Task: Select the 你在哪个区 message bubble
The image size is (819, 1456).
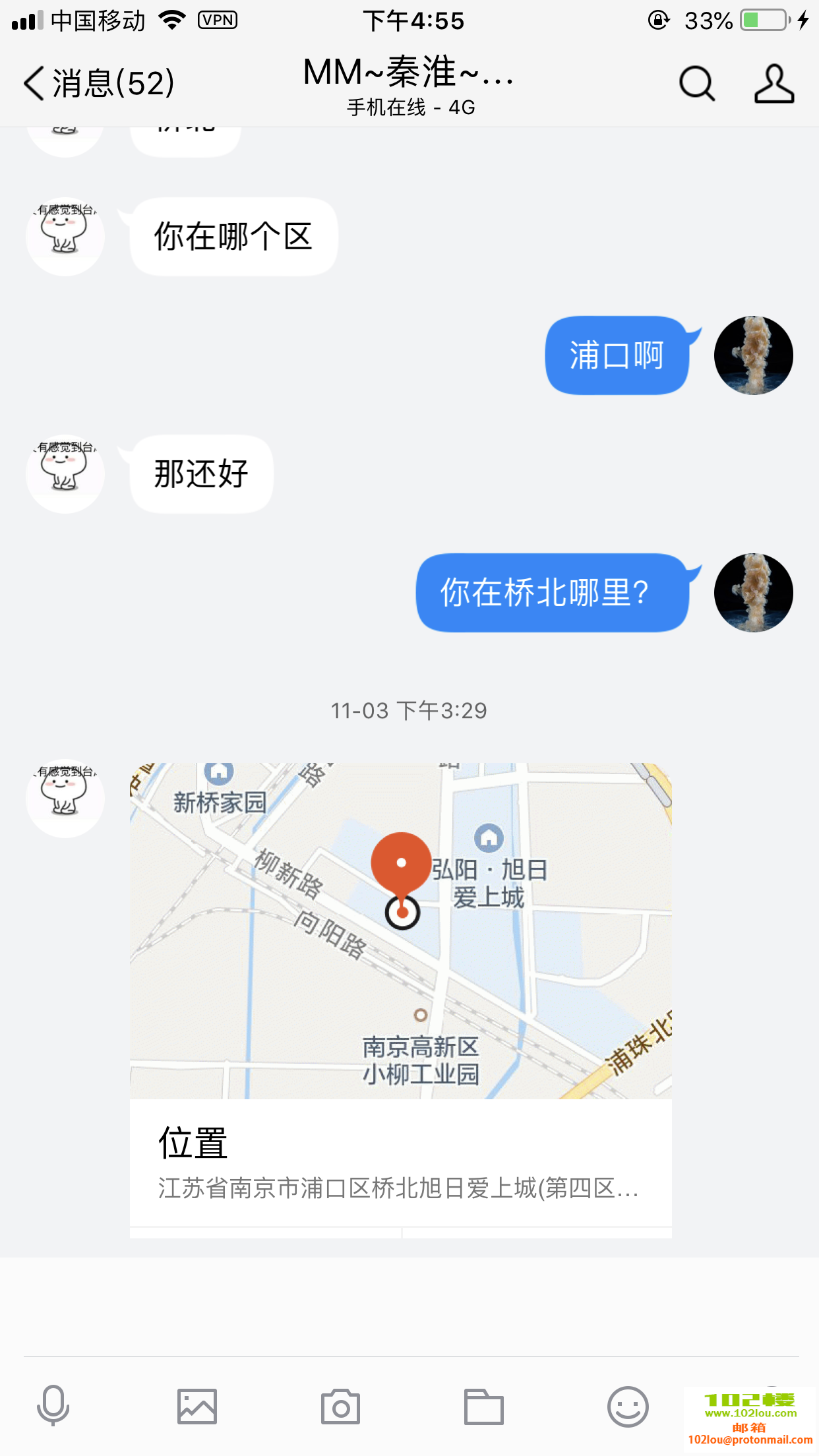Action: [233, 236]
